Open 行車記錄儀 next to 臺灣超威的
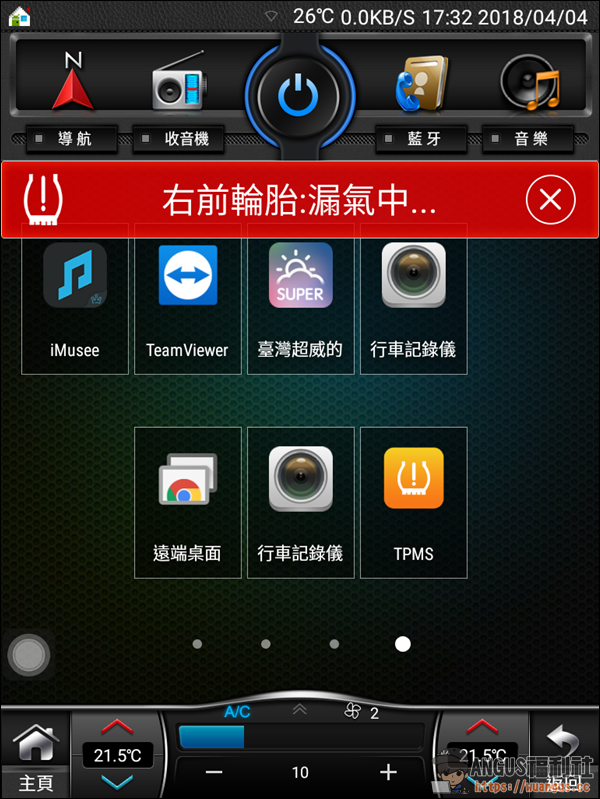Image resolution: width=600 pixels, height=799 pixels. [413, 298]
